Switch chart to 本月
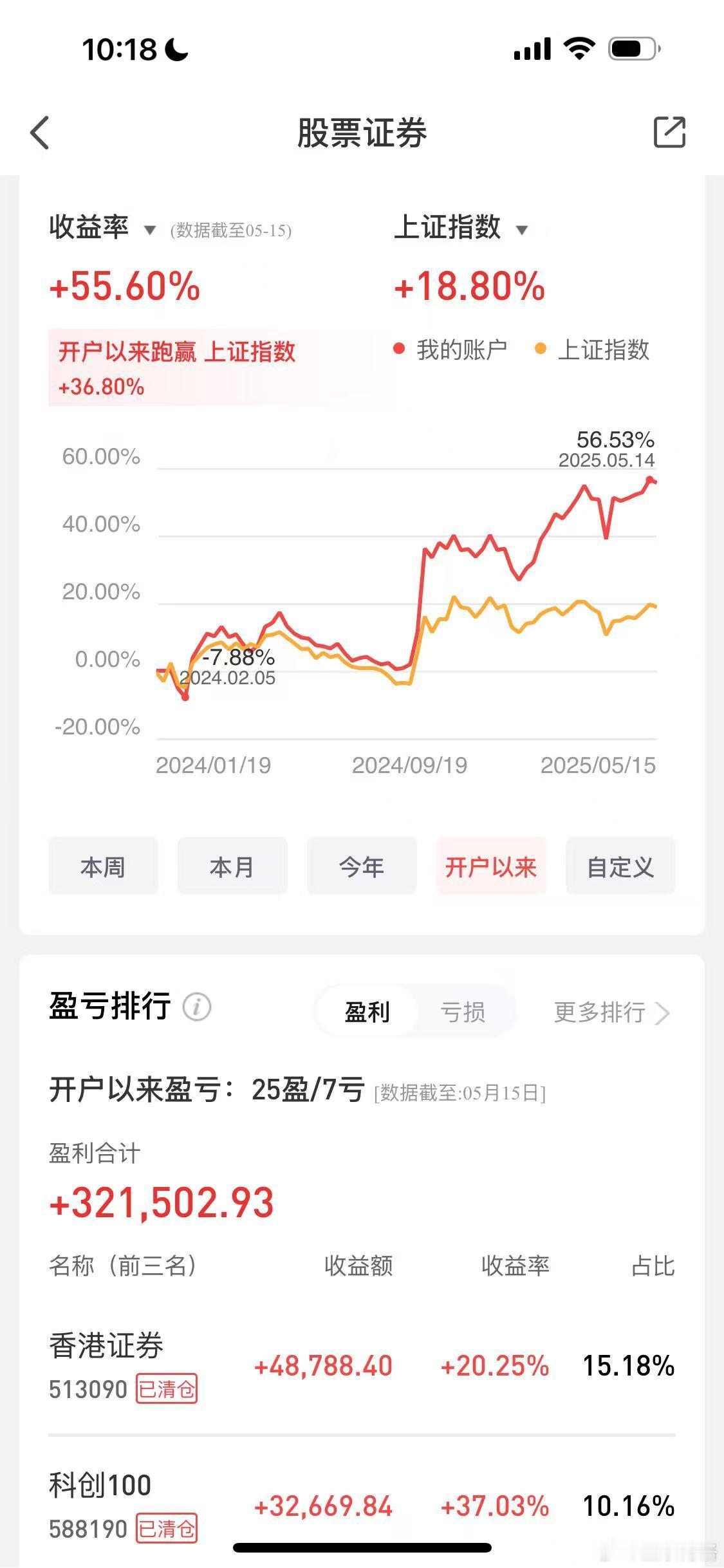Viewport: 724px width, 1568px height. point(232,866)
